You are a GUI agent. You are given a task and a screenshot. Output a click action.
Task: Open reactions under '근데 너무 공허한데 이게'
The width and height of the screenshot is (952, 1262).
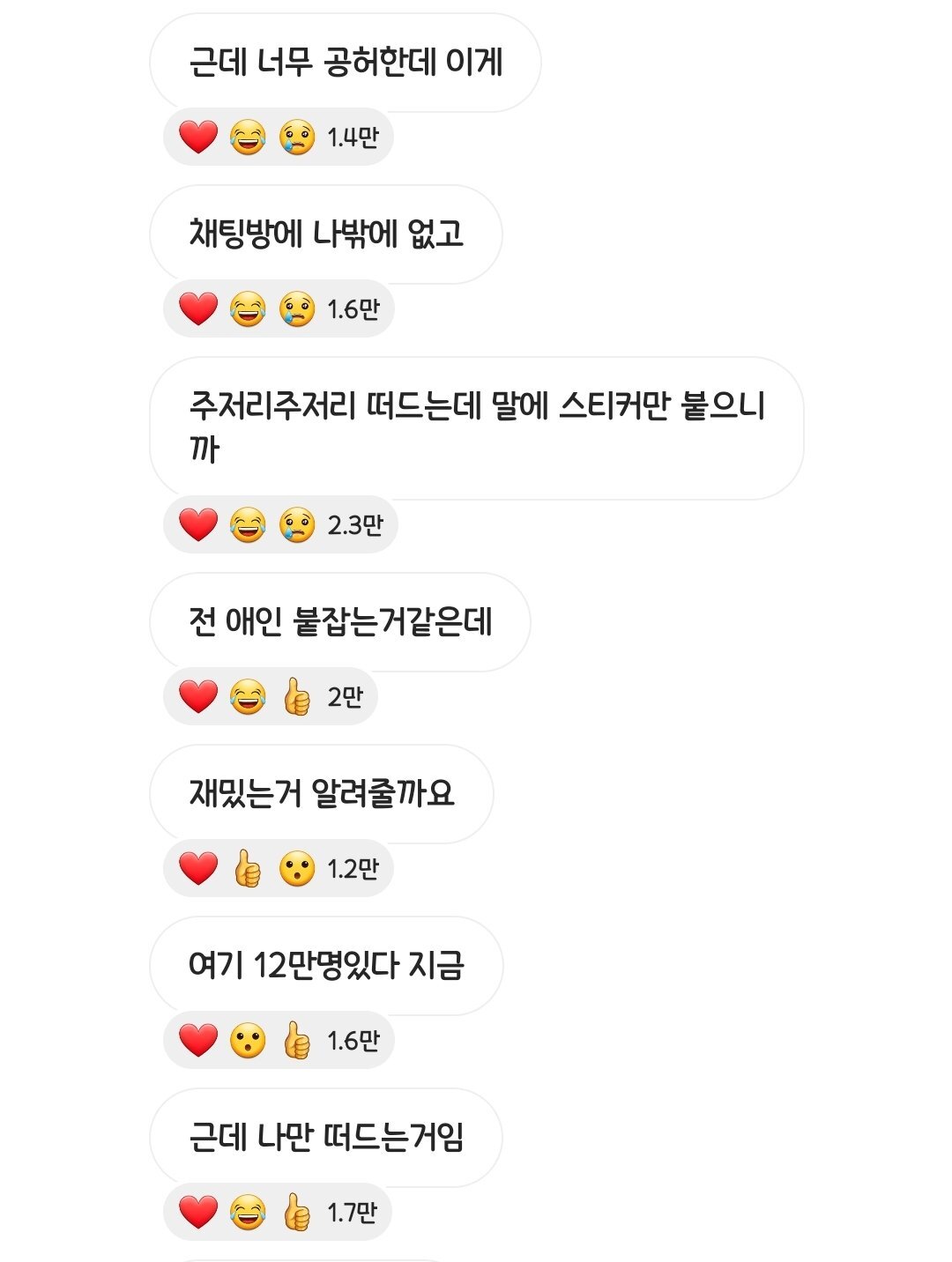coord(278,137)
